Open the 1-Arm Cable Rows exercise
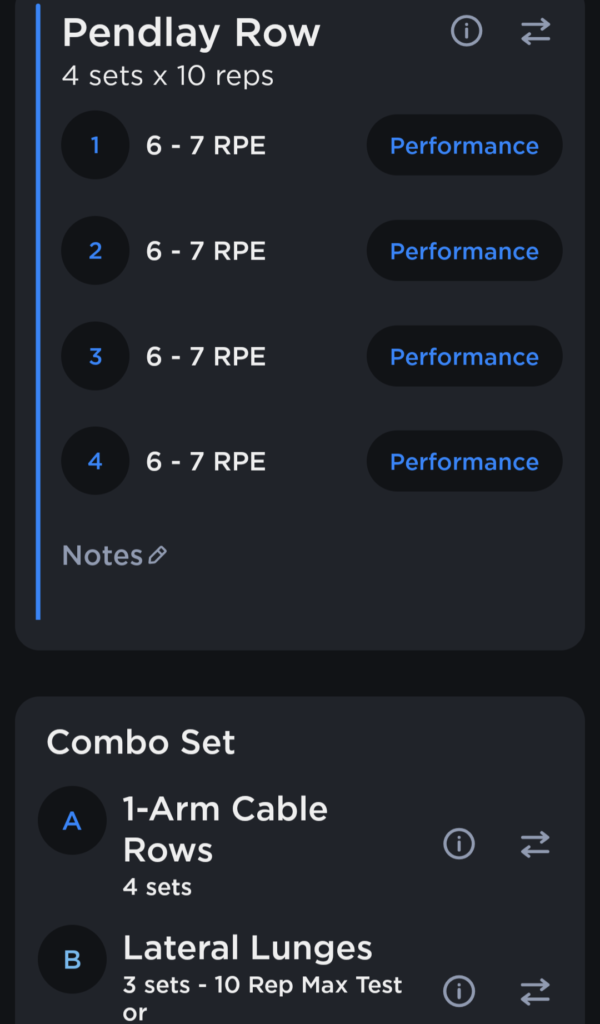Screen dimensions: 600x1024 pyautogui.click(x=225, y=829)
